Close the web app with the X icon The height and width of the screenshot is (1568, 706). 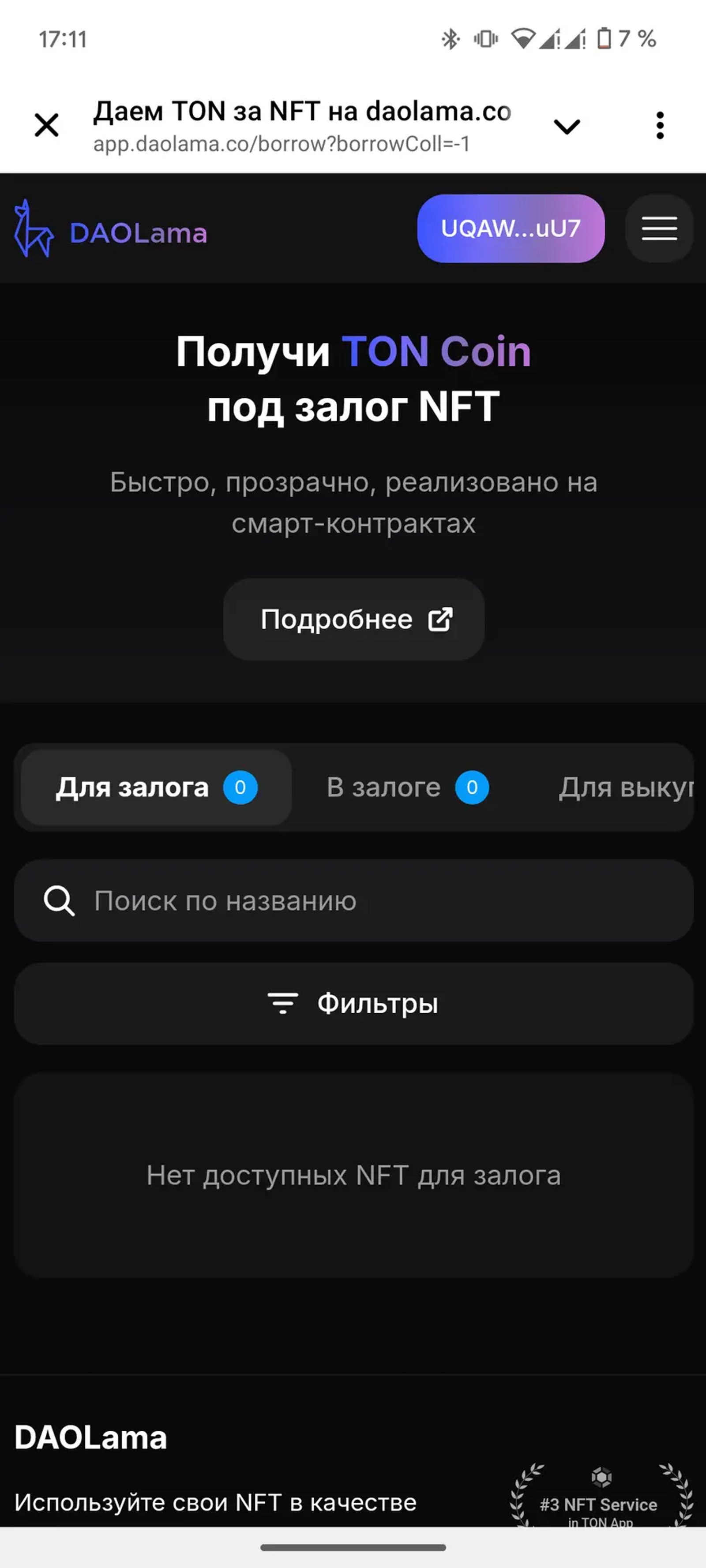pos(46,126)
